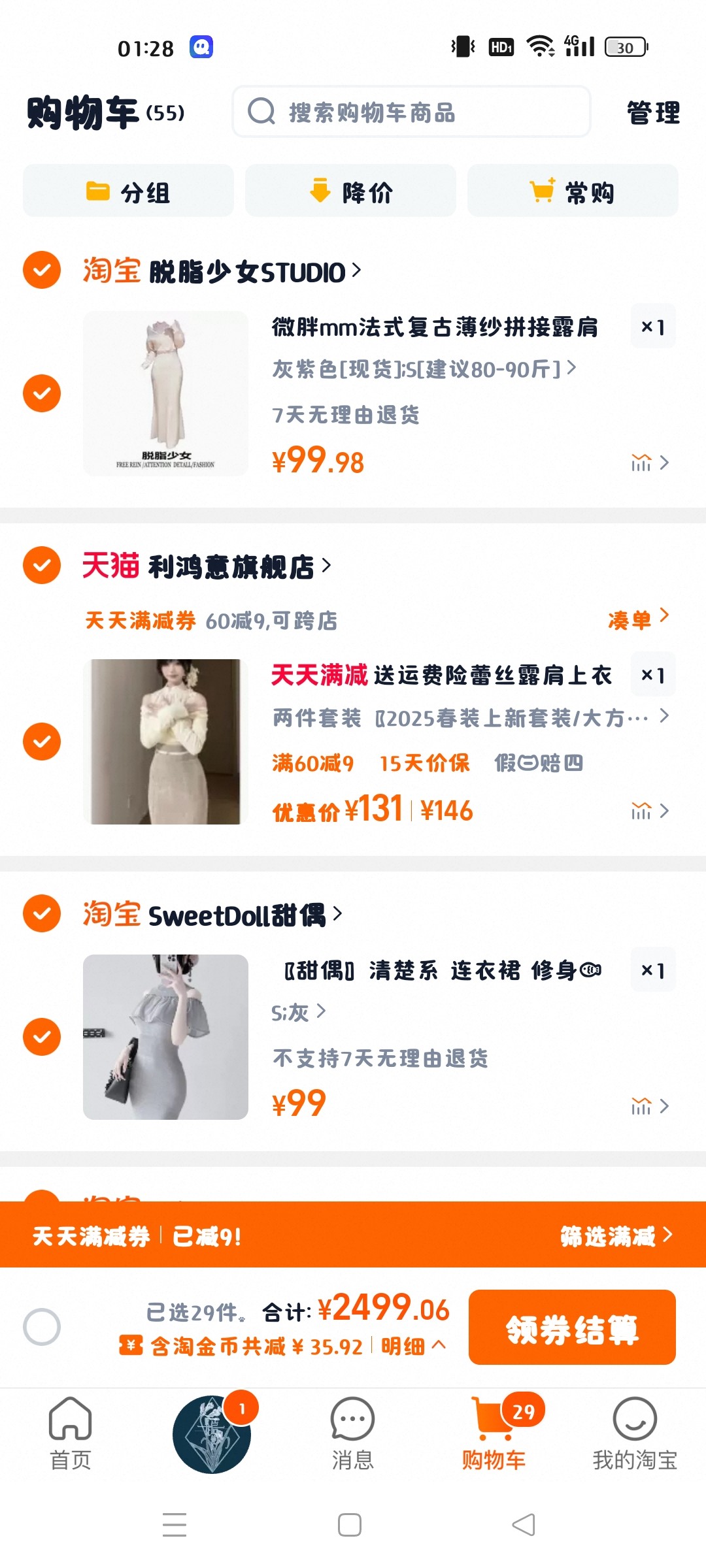The height and width of the screenshot is (1568, 706).
Task: Filter by 降价 items
Action: click(x=350, y=191)
